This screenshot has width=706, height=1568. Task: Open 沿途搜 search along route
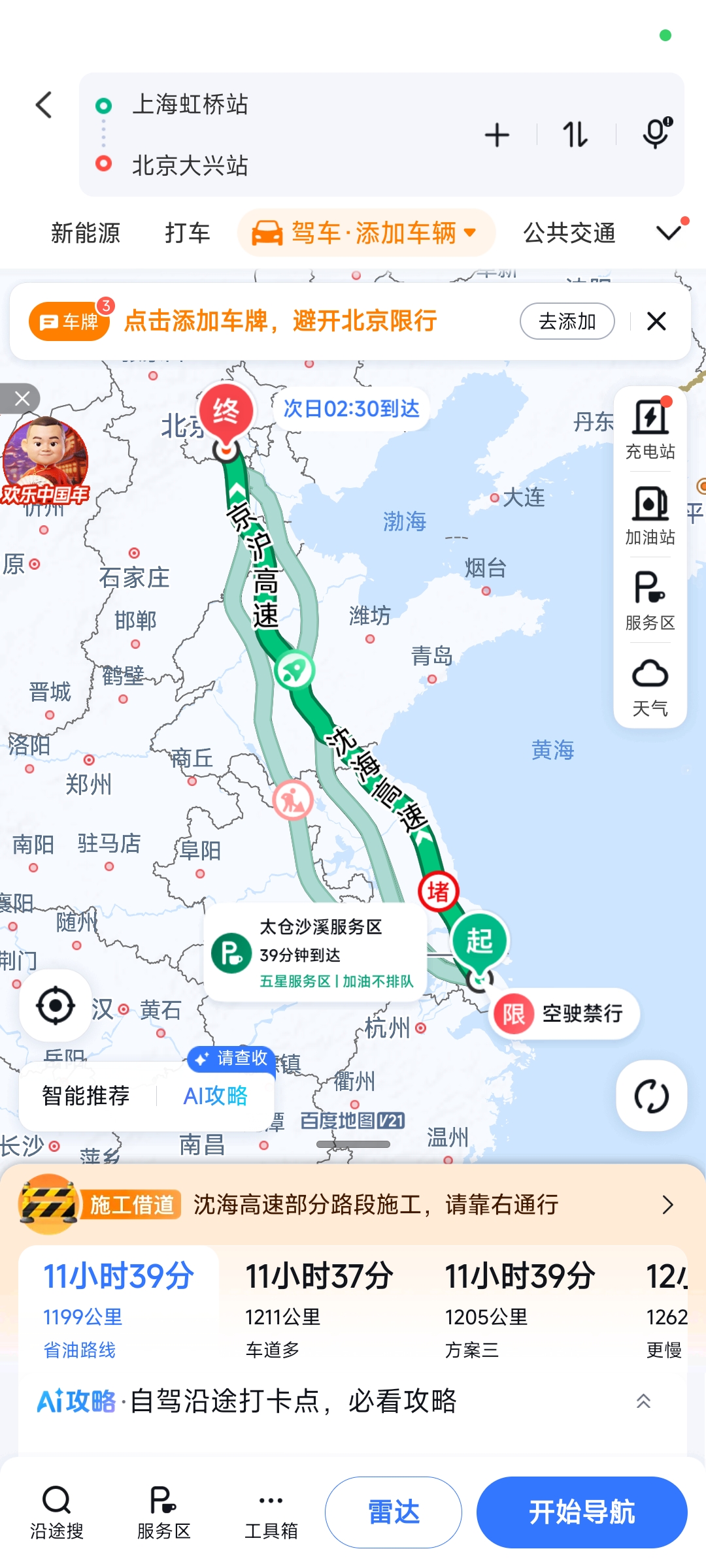coord(57,1512)
